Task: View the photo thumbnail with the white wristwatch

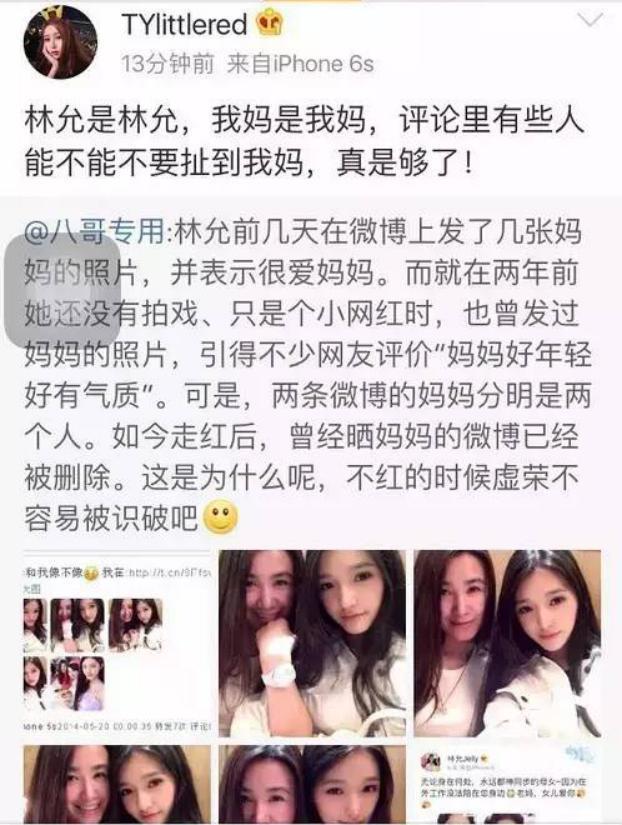Action: pyautogui.click(x=312, y=642)
